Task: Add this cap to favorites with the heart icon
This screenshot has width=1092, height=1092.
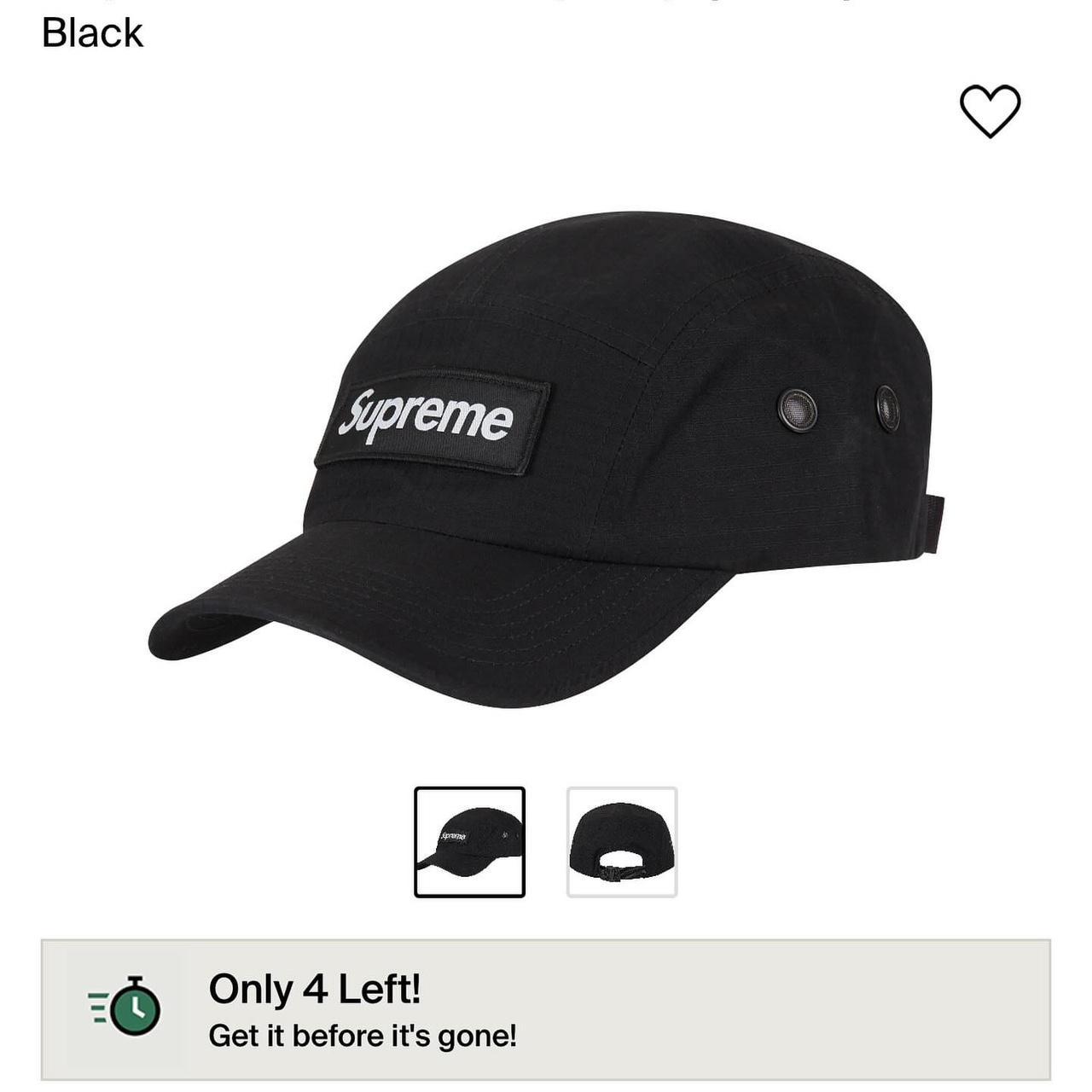Action: coord(990,111)
